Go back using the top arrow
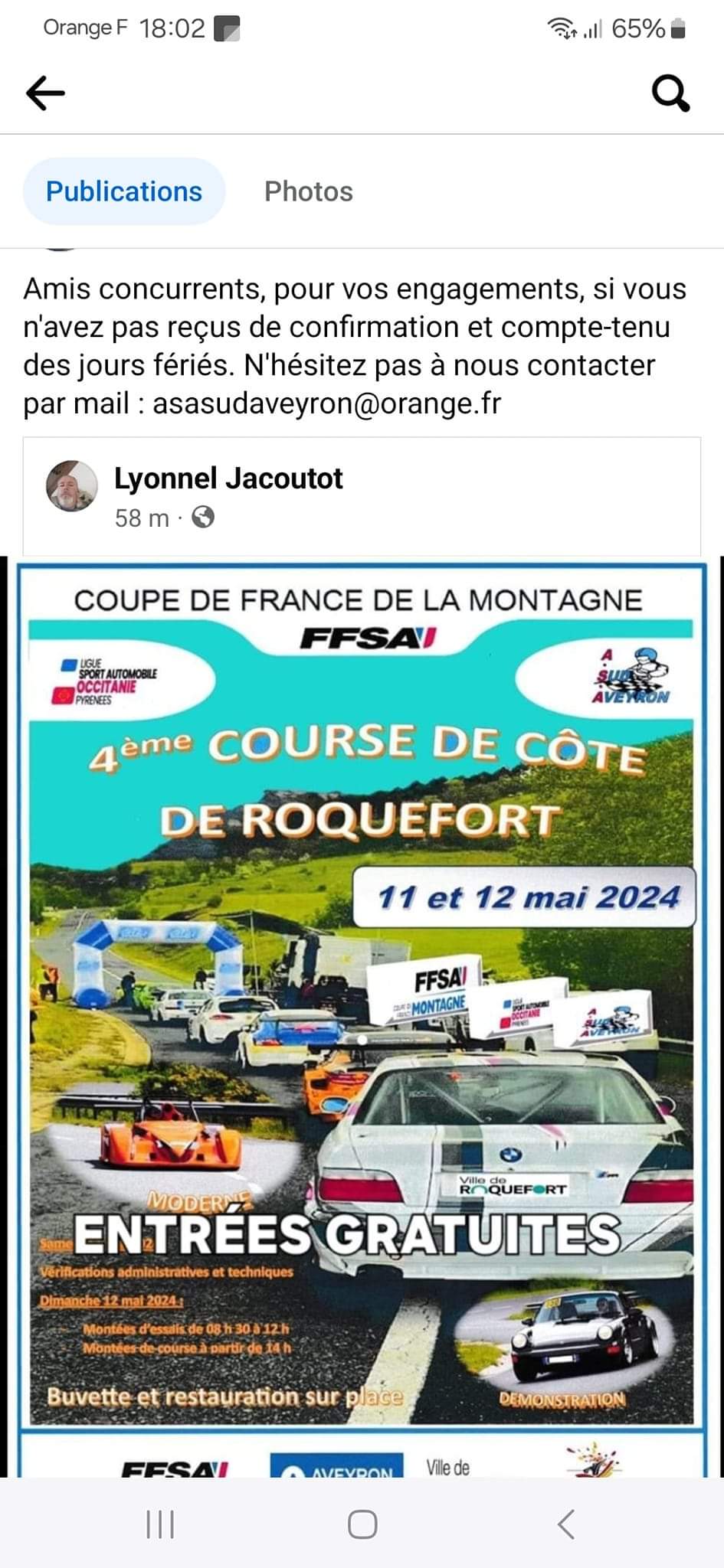This screenshot has width=724, height=1568. tap(46, 93)
